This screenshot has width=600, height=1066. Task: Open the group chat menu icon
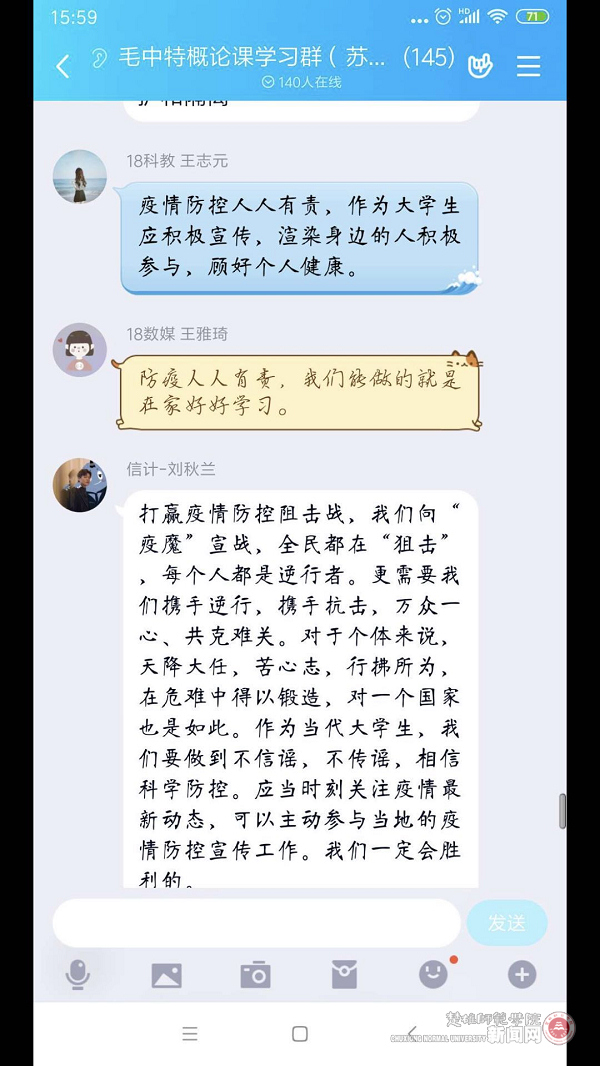pyautogui.click(x=528, y=66)
